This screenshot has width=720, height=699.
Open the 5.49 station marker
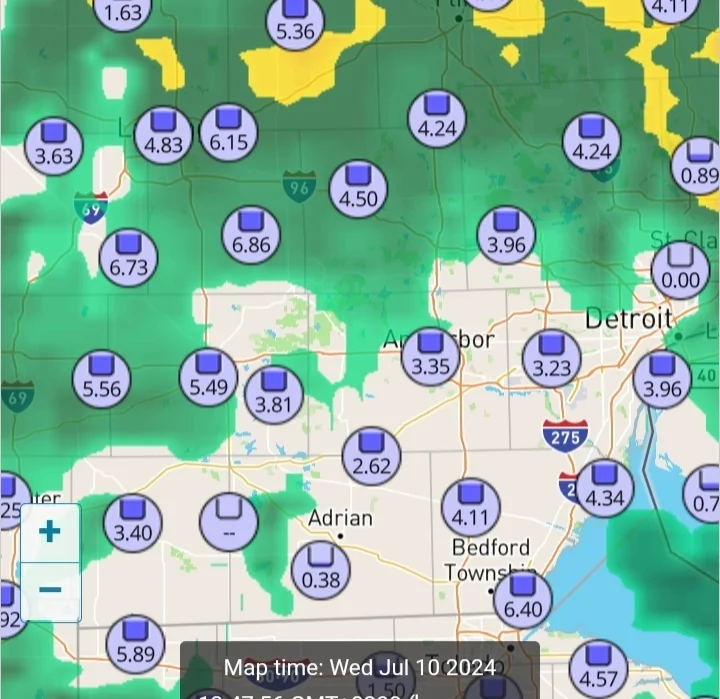(208, 376)
